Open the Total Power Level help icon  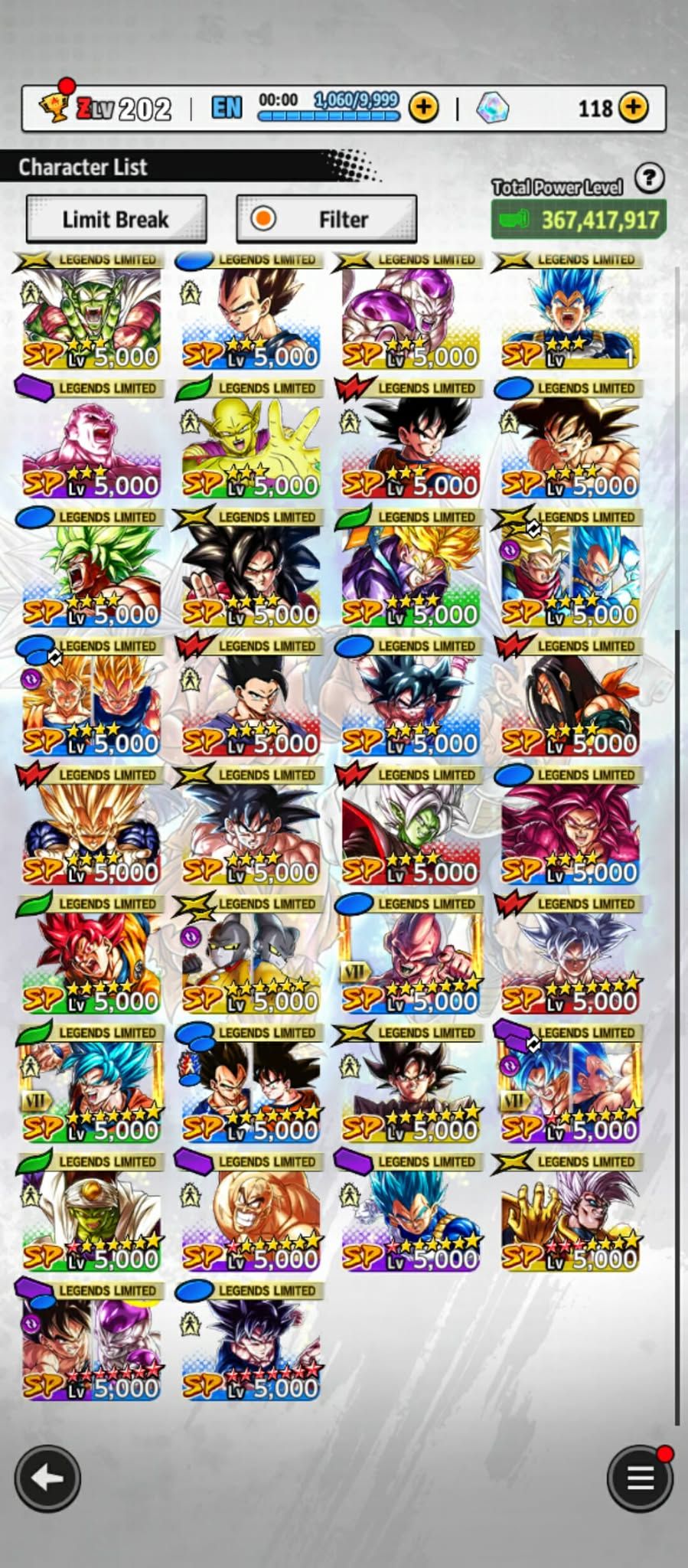(649, 178)
